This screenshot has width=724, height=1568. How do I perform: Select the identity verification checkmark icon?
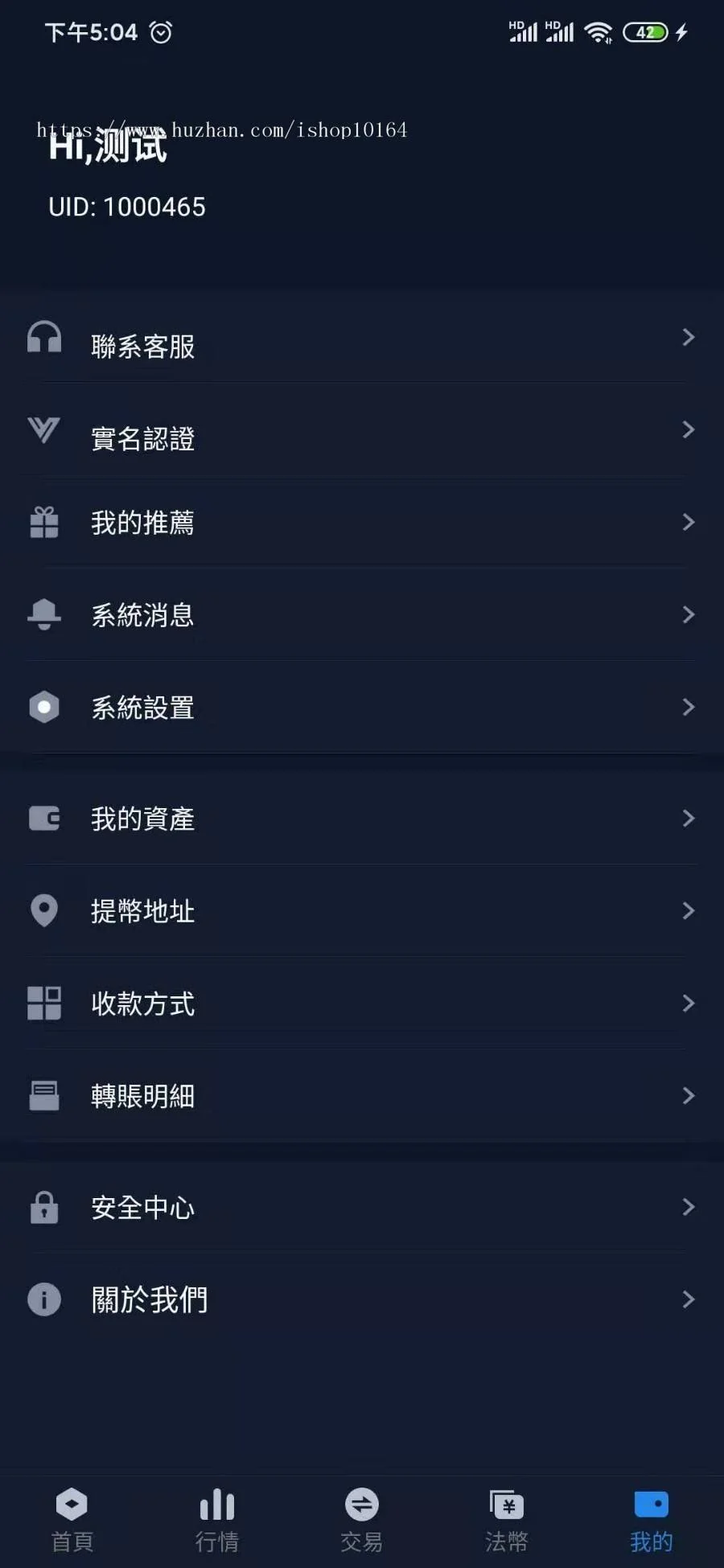(x=44, y=430)
